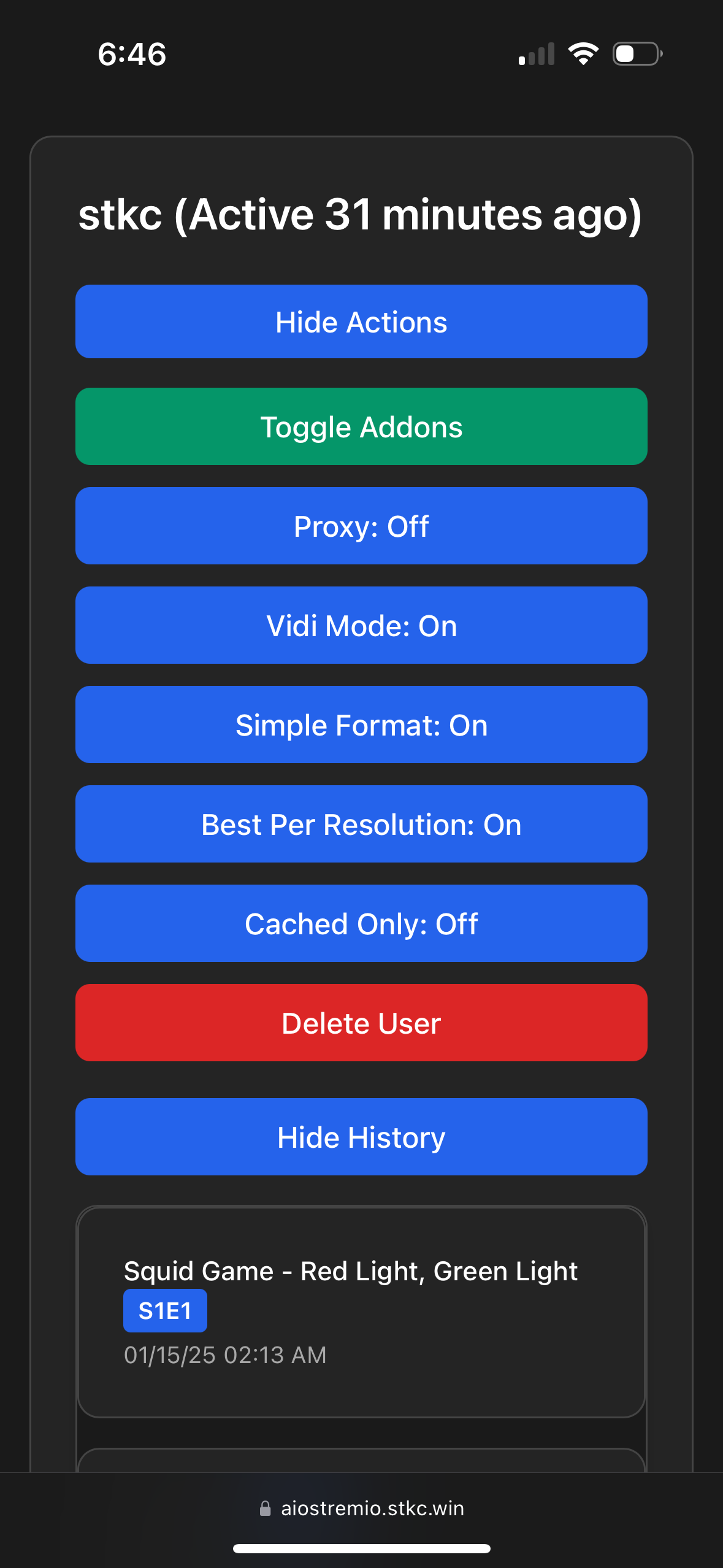Tap the aiostremio.stkc.win address bar
Viewport: 723px width, 1568px height.
[361, 1508]
